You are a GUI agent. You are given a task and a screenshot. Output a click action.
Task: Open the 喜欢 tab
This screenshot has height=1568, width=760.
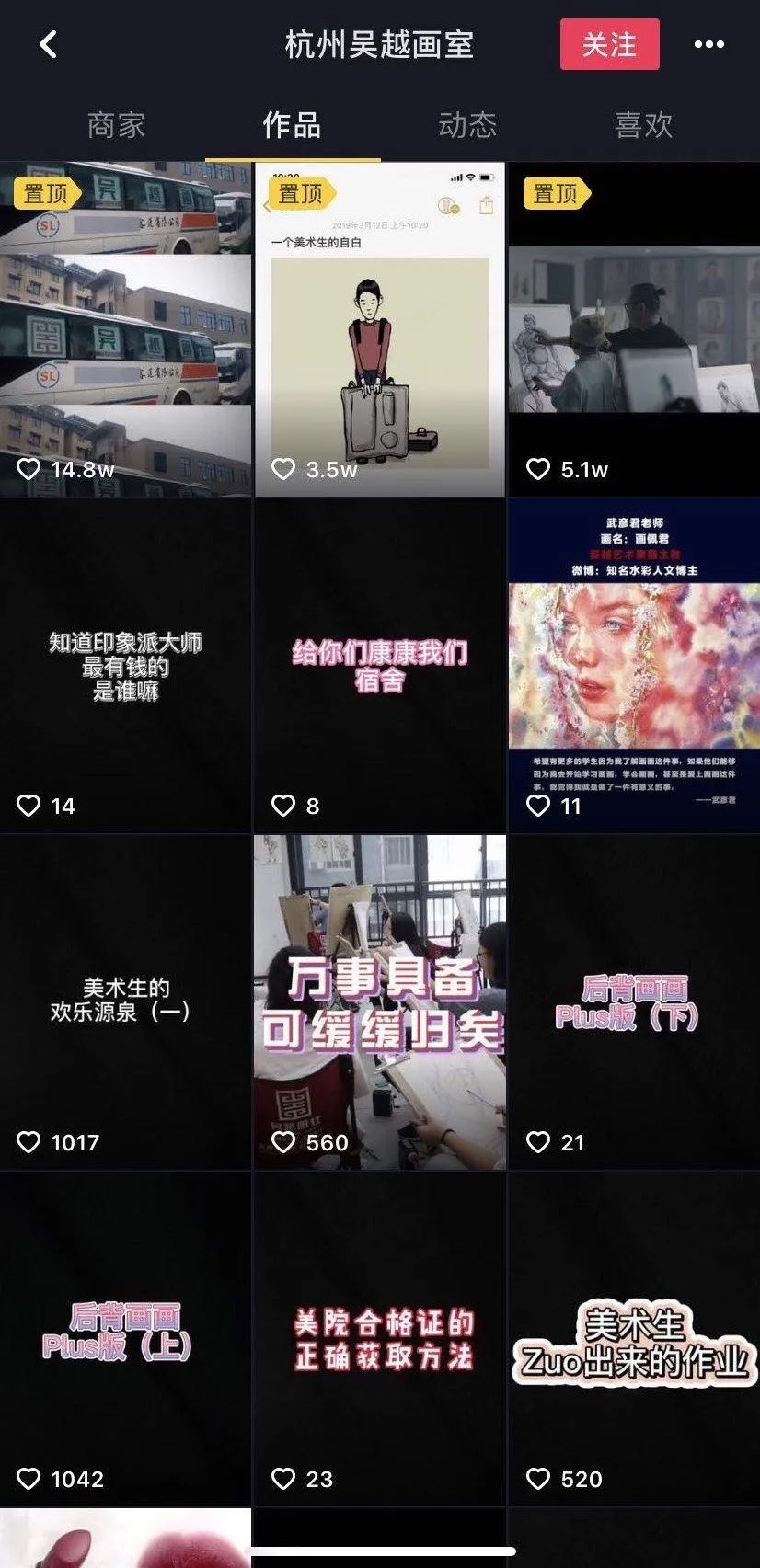pos(643,125)
